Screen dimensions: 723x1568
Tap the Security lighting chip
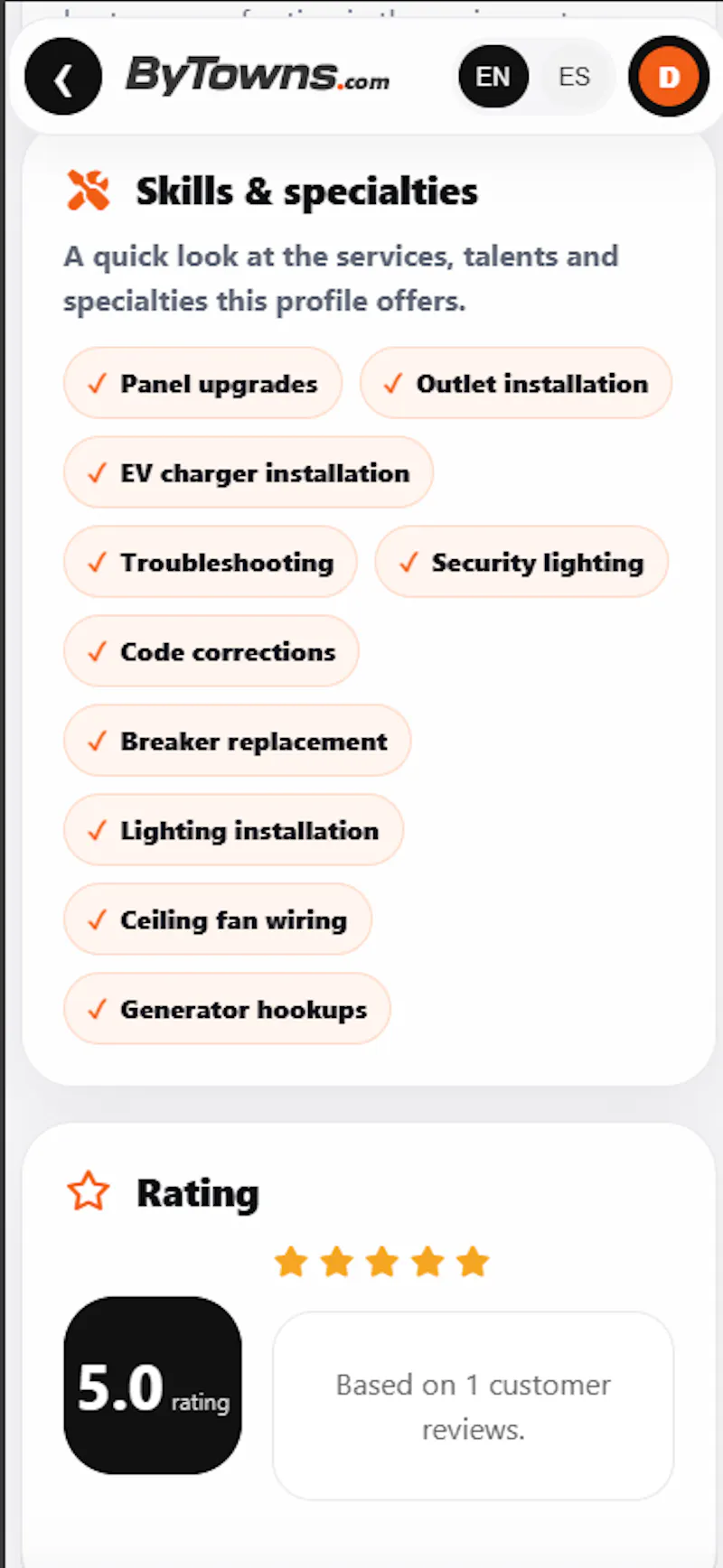pos(521,562)
